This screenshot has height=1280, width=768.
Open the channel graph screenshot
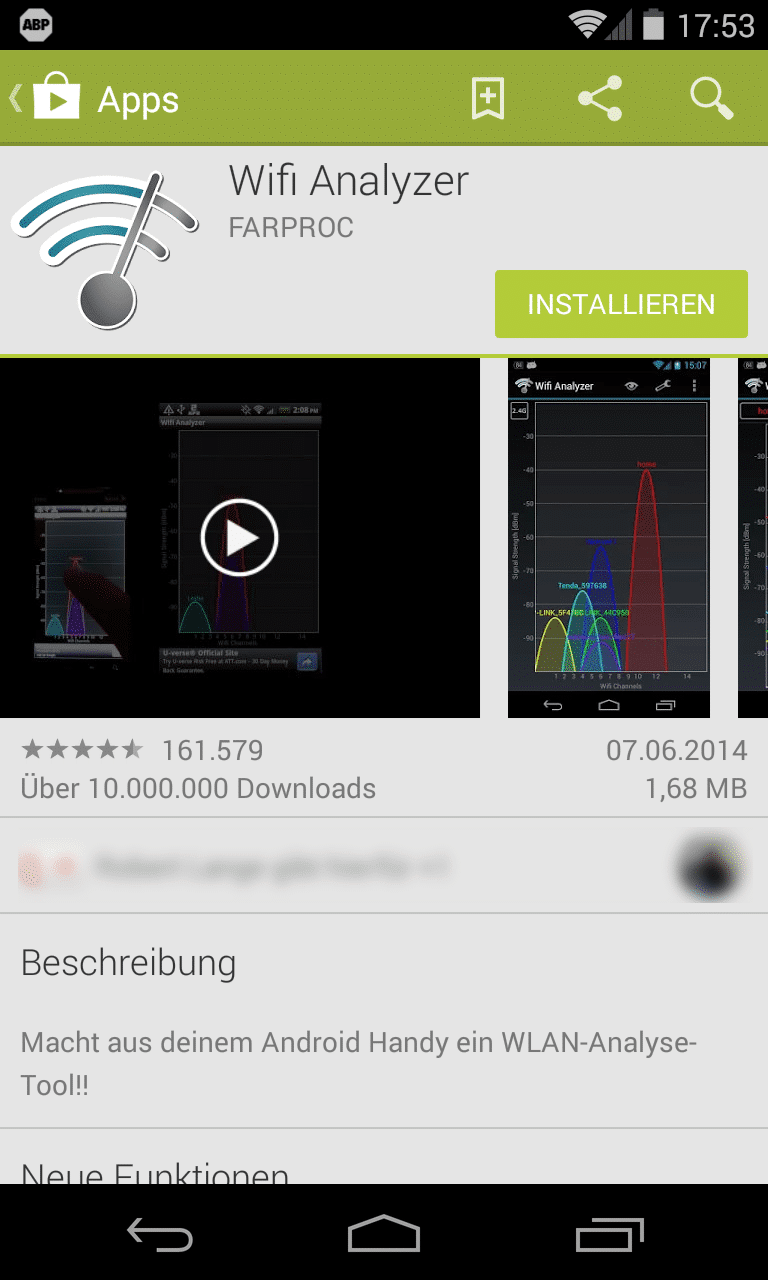tap(609, 538)
